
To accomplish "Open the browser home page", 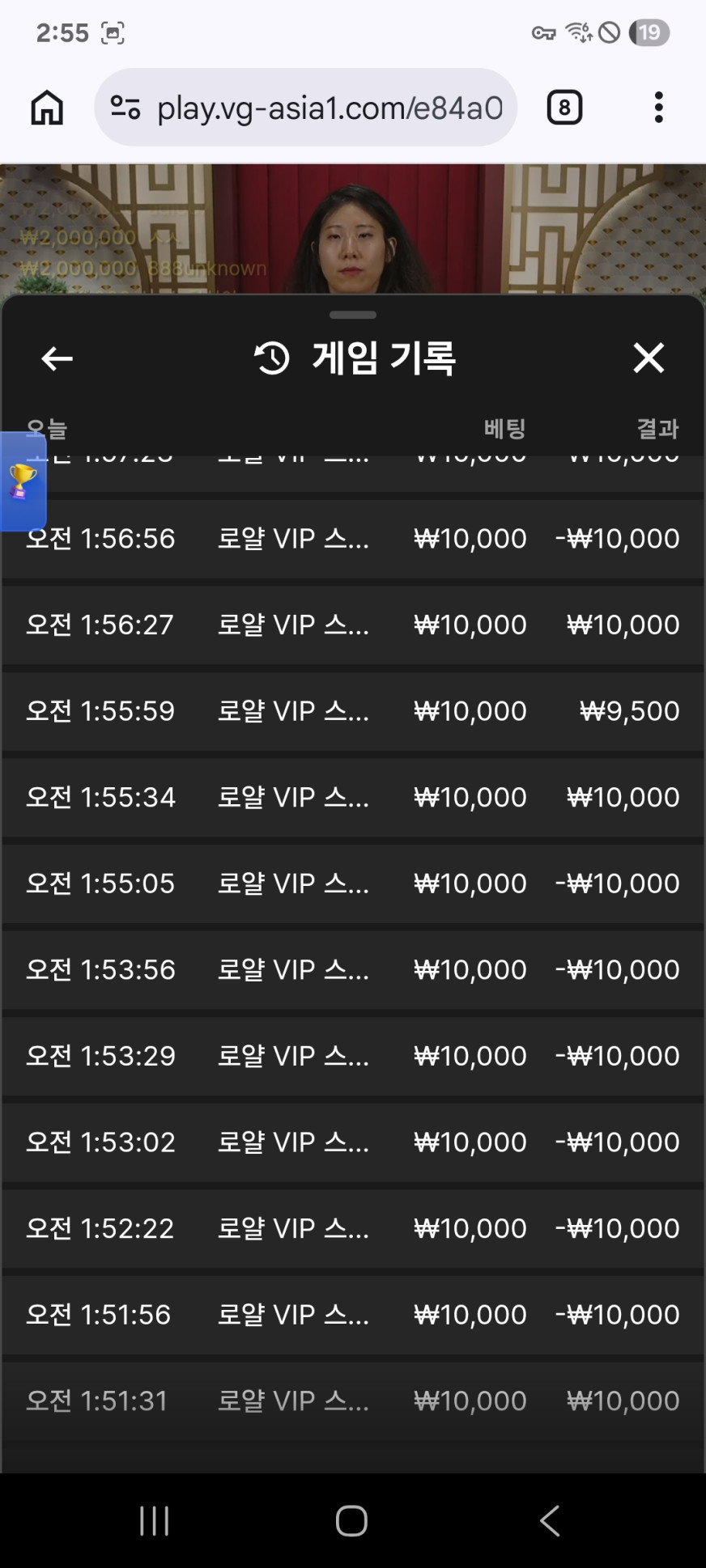I will pos(47,108).
